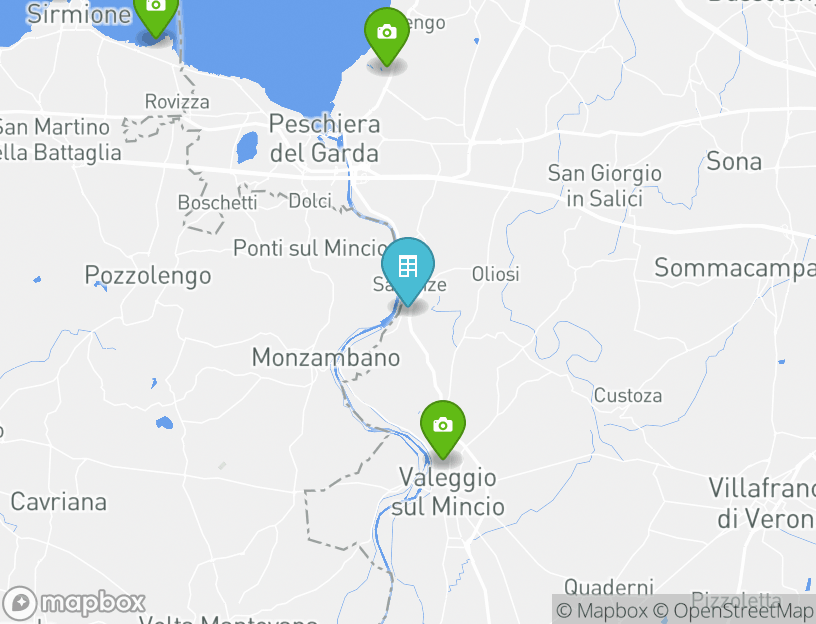Tap the green camera marker at Valeggio sul Mincio
816x624 pixels.
[x=442, y=427]
